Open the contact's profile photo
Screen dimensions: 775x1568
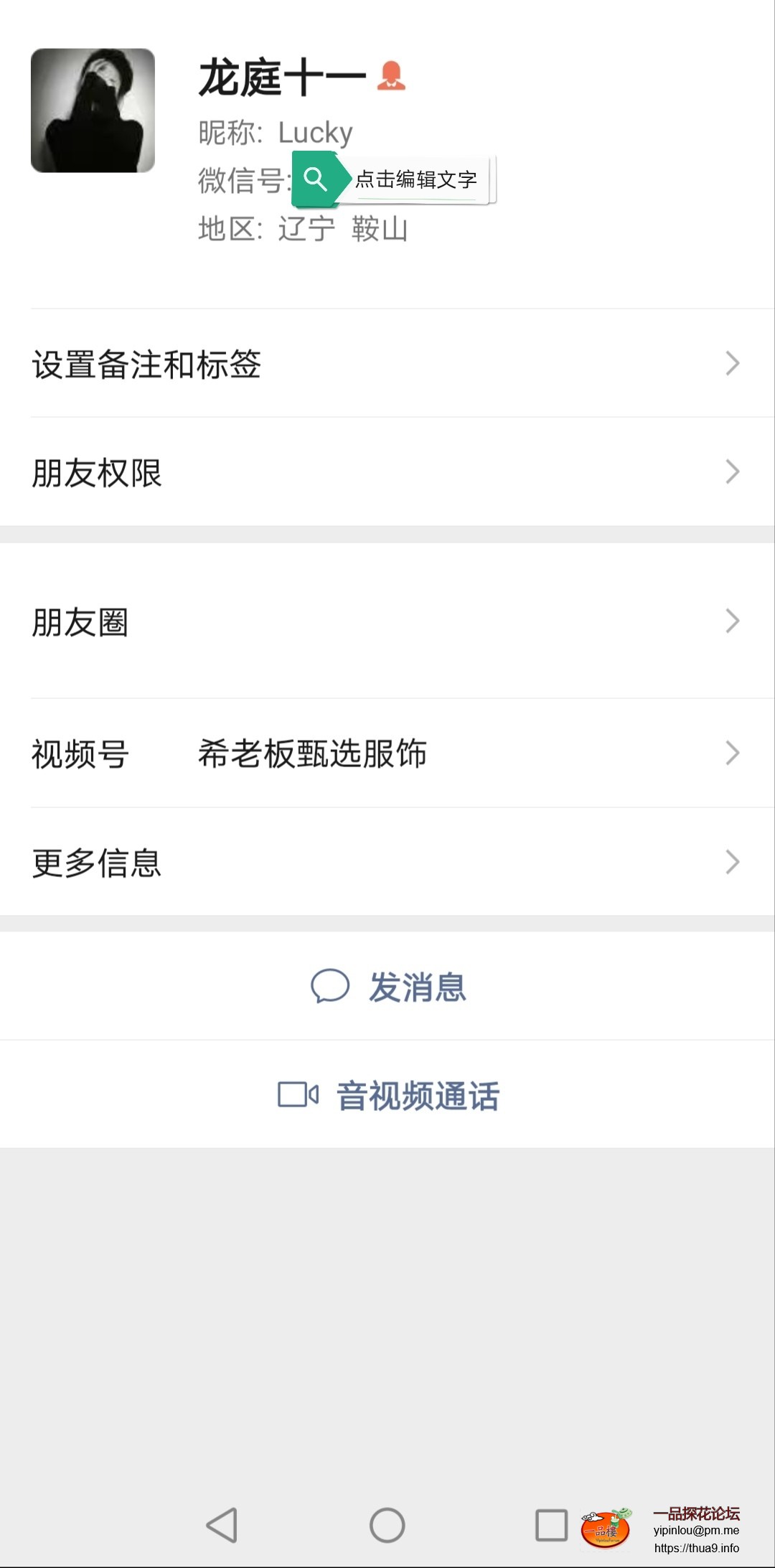pos(93,111)
